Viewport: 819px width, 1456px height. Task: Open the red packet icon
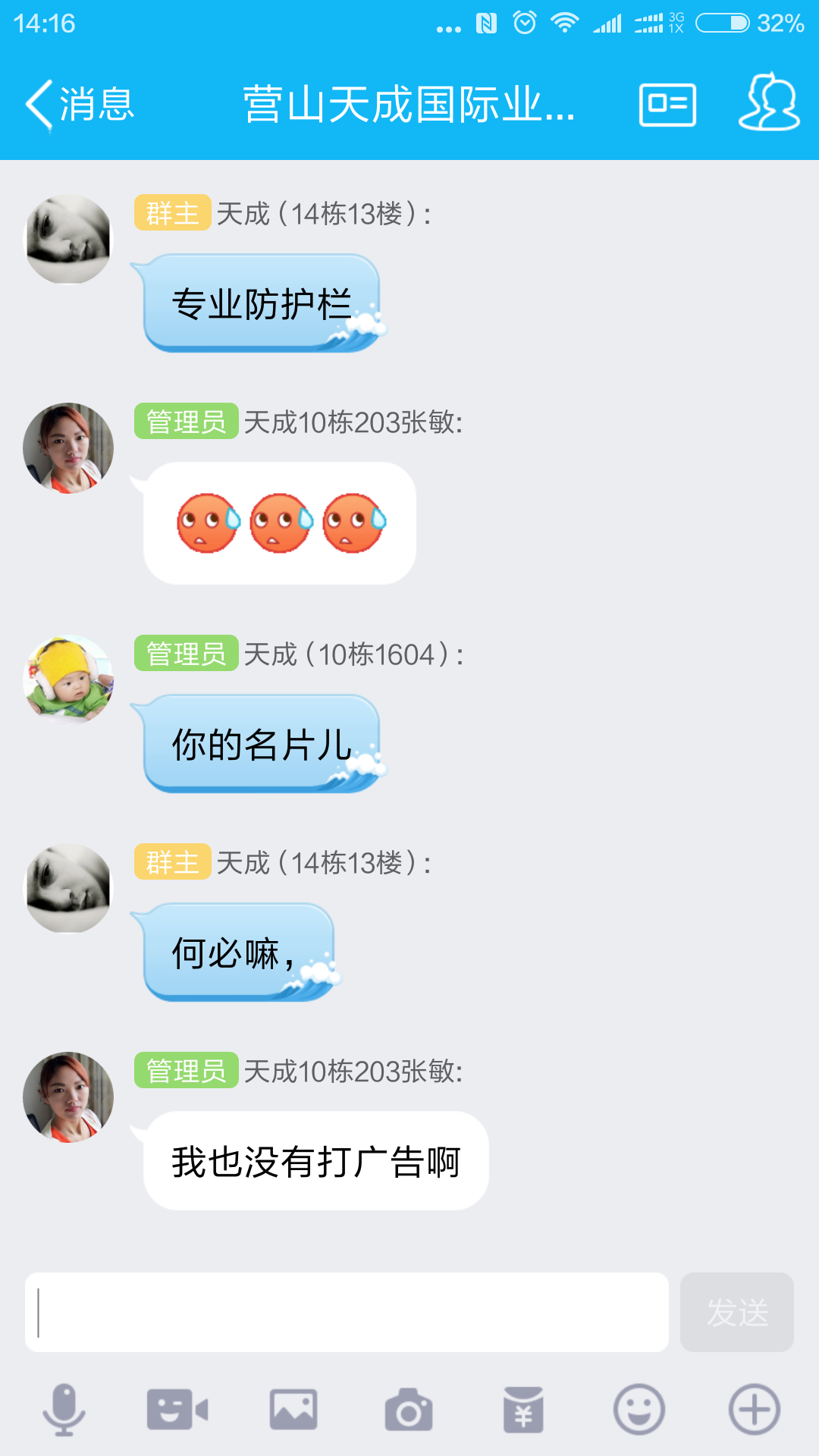click(523, 1410)
